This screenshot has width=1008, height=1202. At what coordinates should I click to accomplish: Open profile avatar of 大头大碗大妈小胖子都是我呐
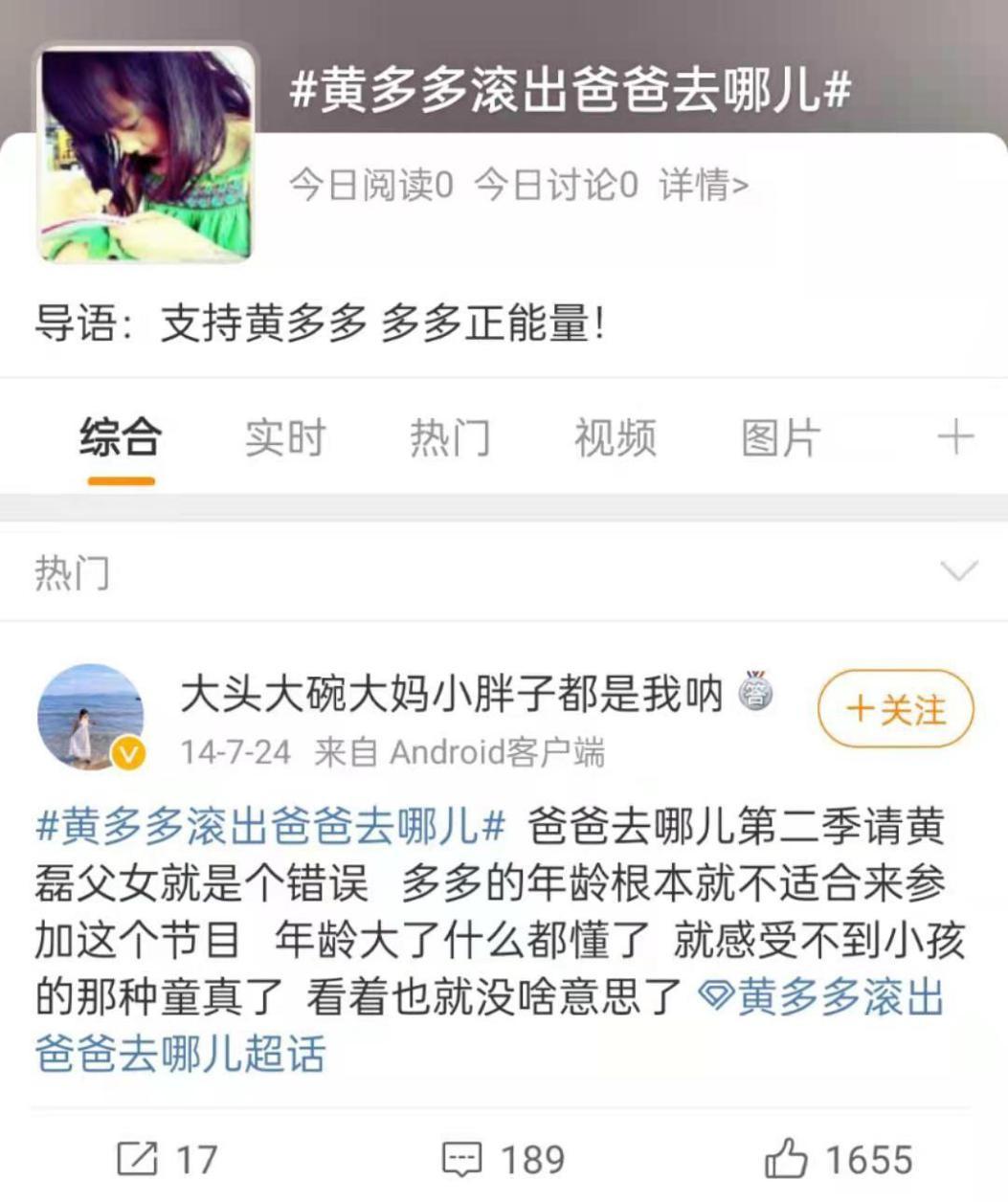[x=90, y=717]
